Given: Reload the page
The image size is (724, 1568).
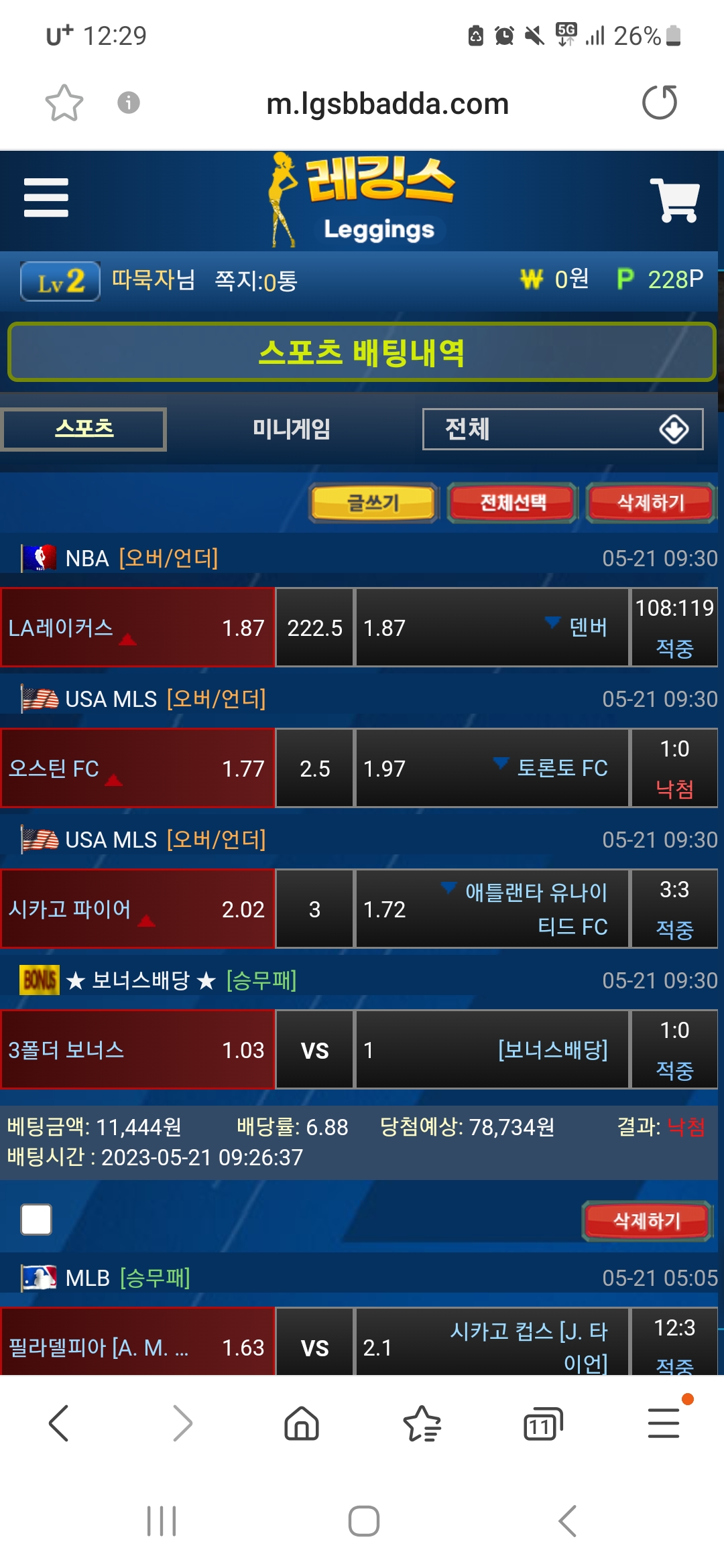Looking at the screenshot, I should (x=660, y=103).
